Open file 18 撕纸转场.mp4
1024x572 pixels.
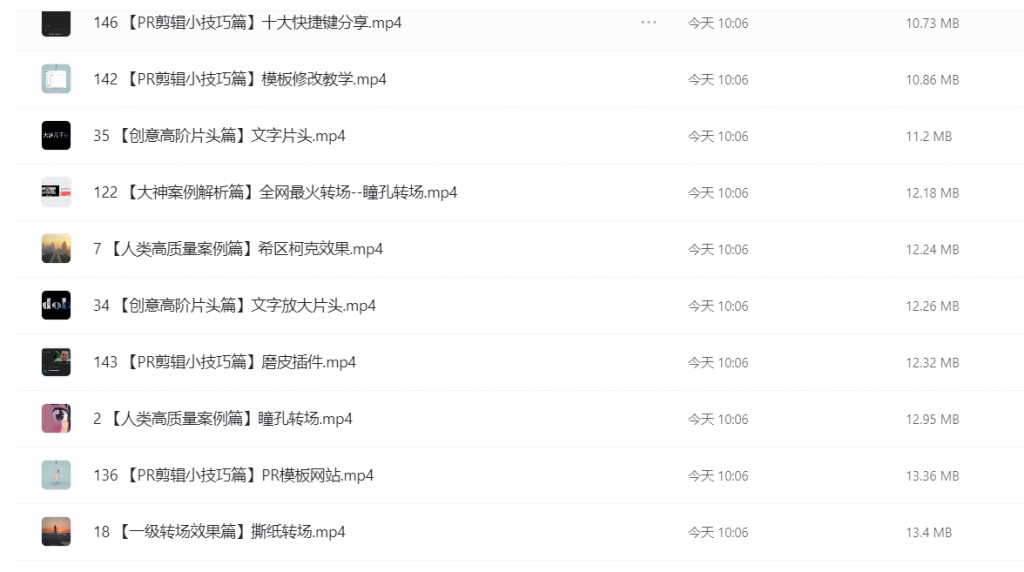click(219, 532)
